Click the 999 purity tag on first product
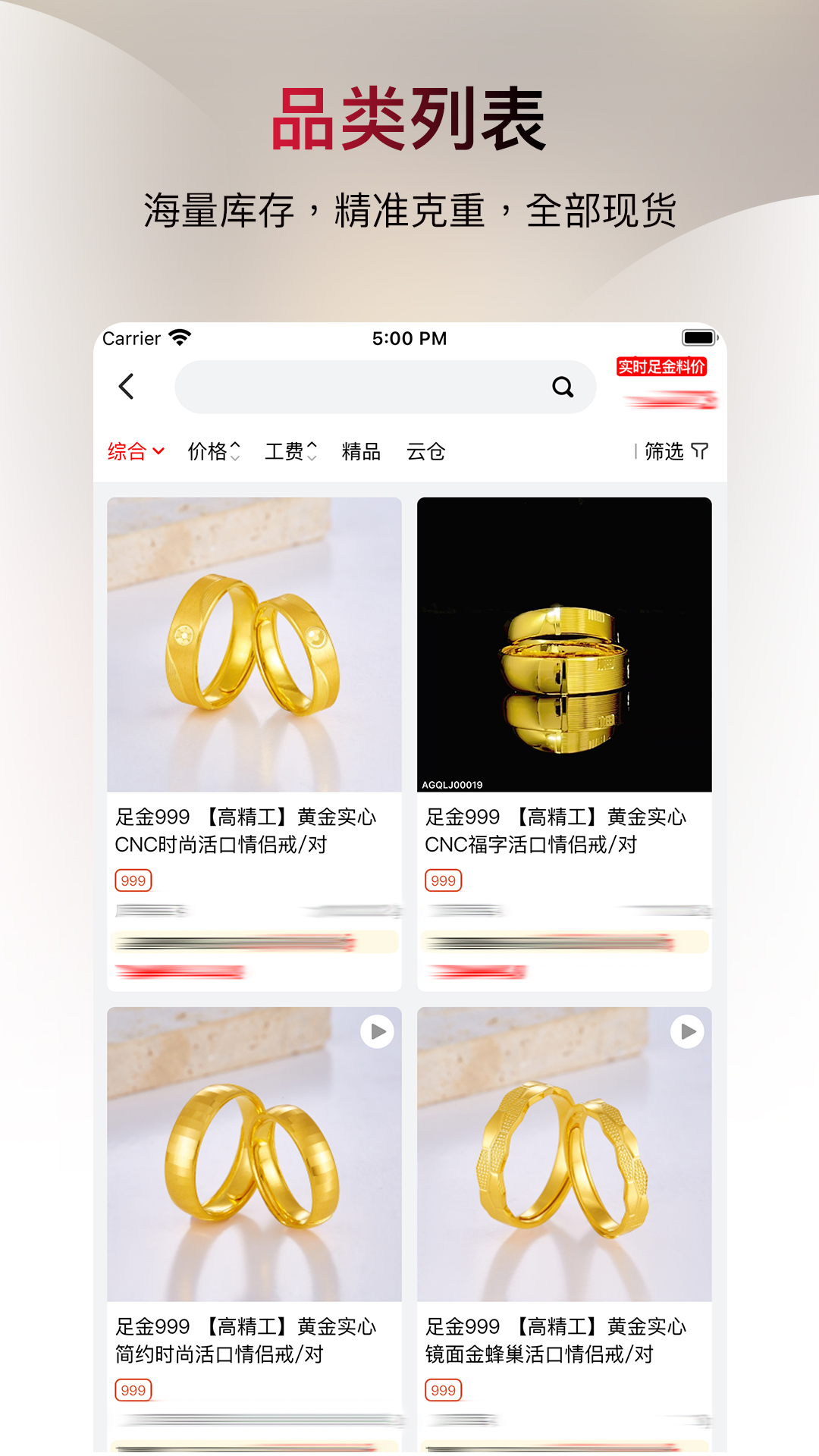The height and width of the screenshot is (1456, 819). pos(133,880)
